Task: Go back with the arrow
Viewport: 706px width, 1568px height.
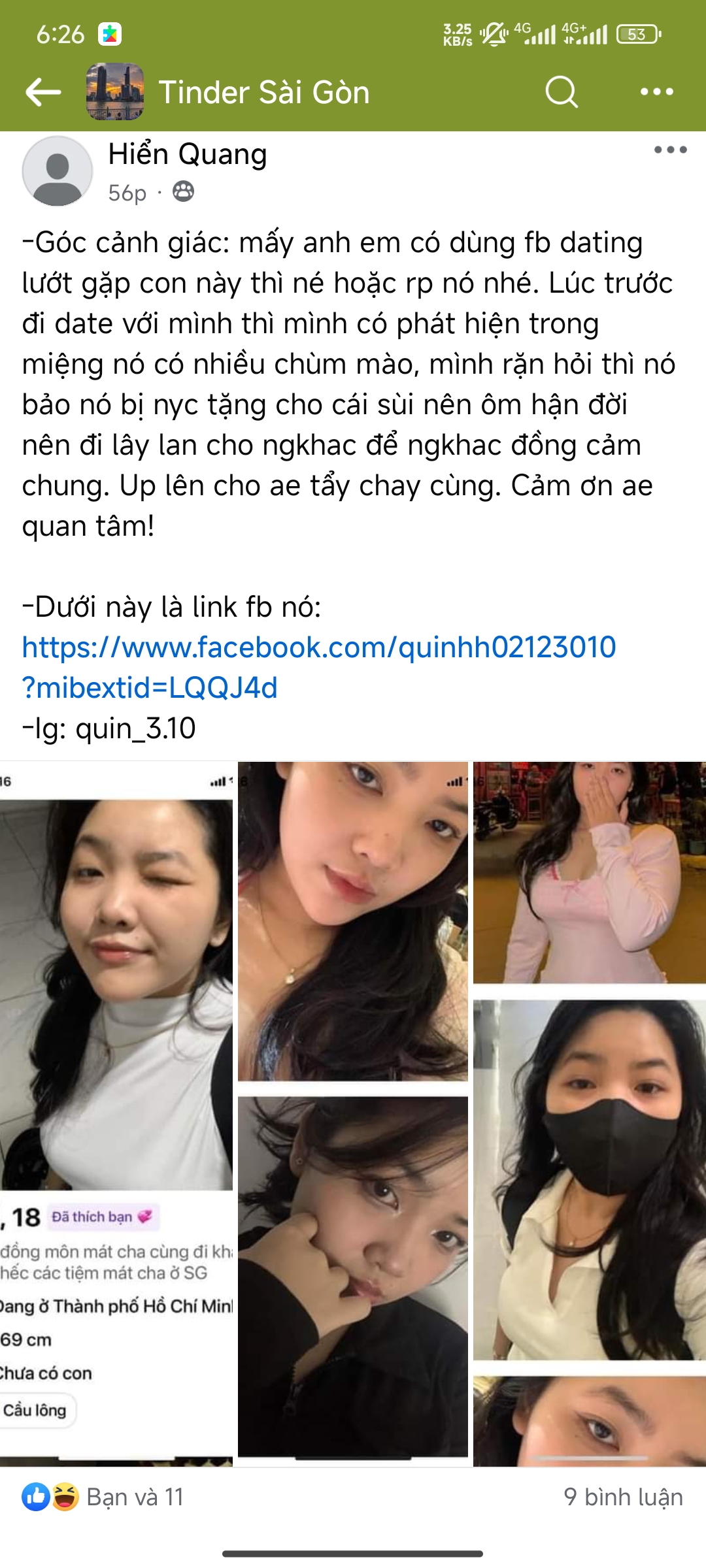Action: tap(43, 92)
